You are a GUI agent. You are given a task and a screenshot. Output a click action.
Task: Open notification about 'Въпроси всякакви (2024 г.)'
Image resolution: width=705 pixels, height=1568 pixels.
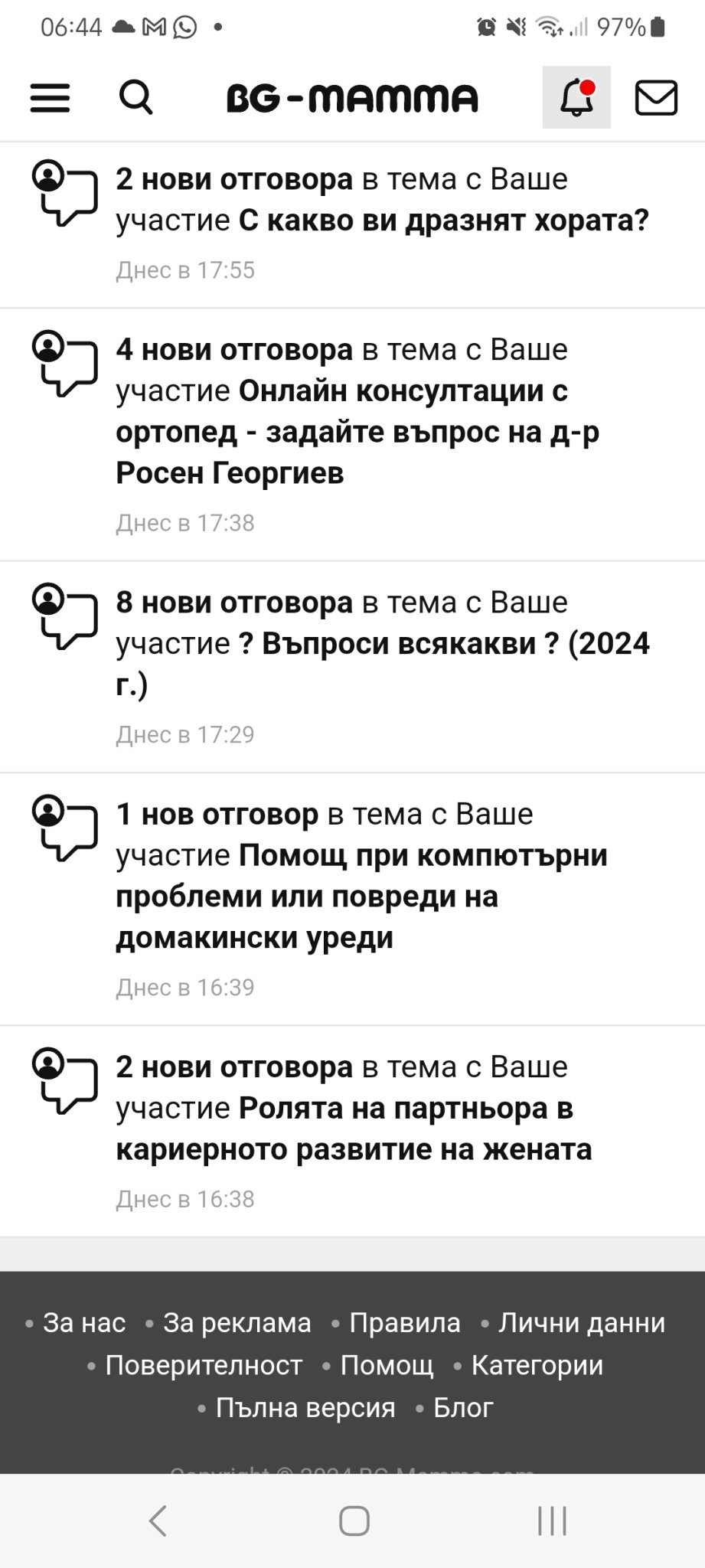383,643
